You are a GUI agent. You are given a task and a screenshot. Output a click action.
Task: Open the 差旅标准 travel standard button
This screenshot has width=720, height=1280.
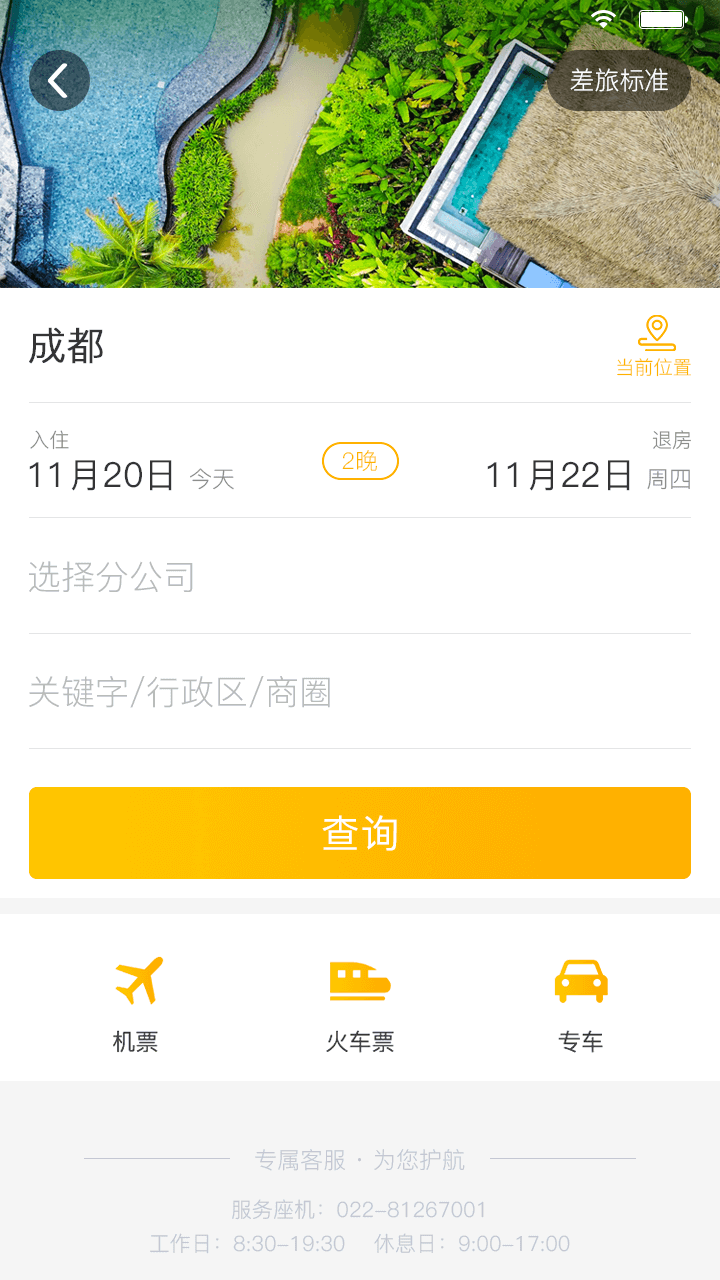click(x=619, y=80)
